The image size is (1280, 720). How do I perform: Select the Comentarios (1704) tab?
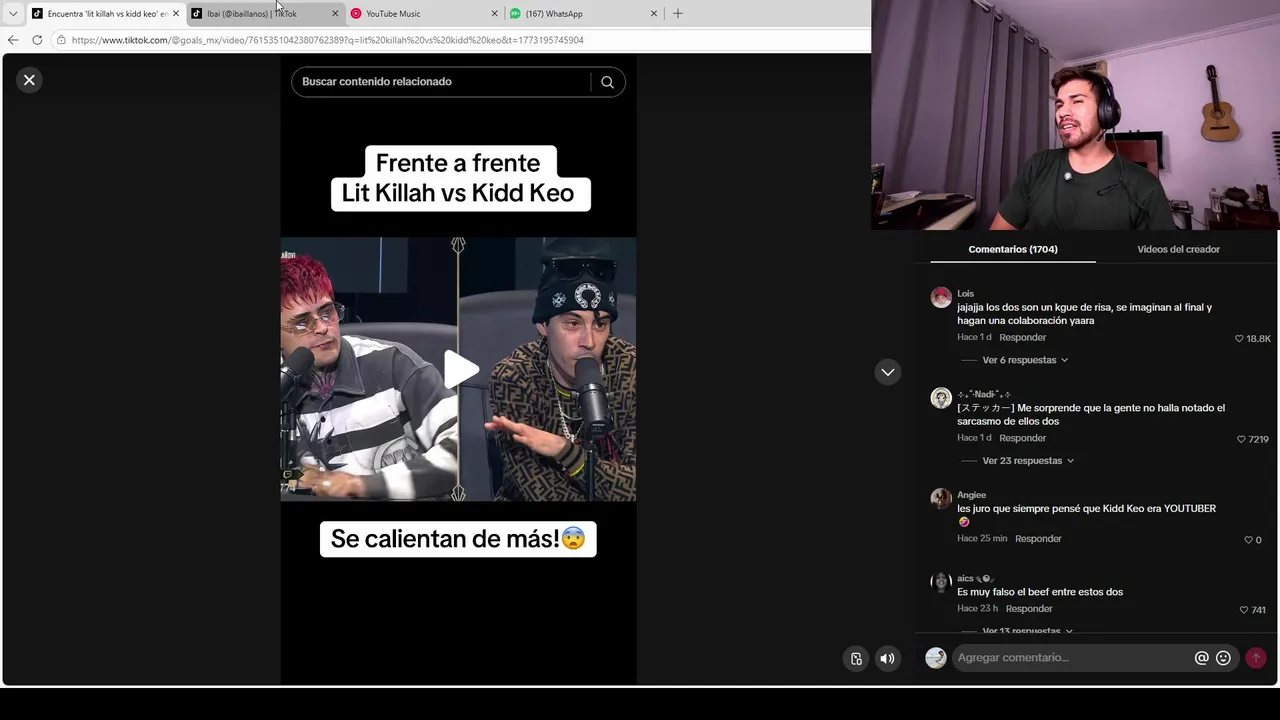coord(1012,249)
